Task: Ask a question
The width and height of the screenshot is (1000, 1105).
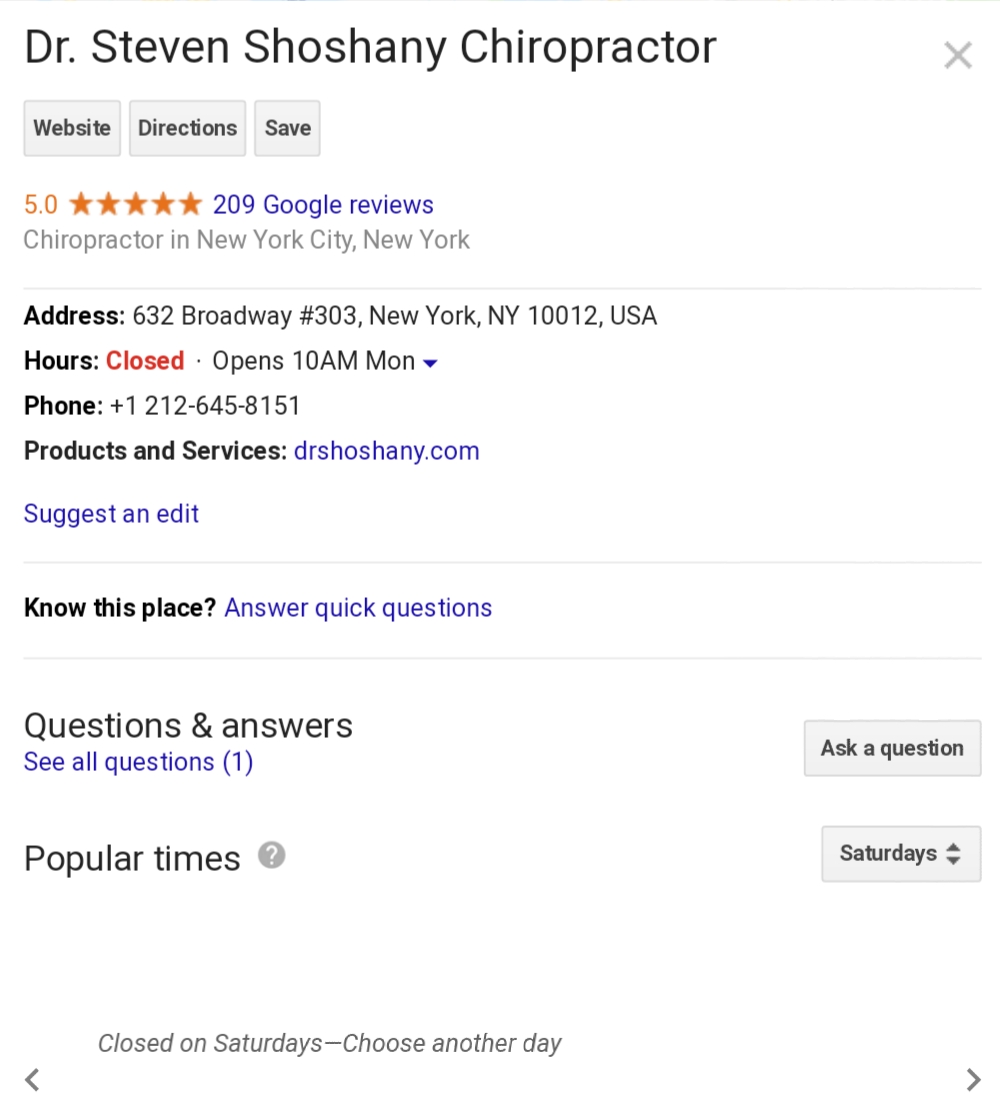Action: click(892, 748)
